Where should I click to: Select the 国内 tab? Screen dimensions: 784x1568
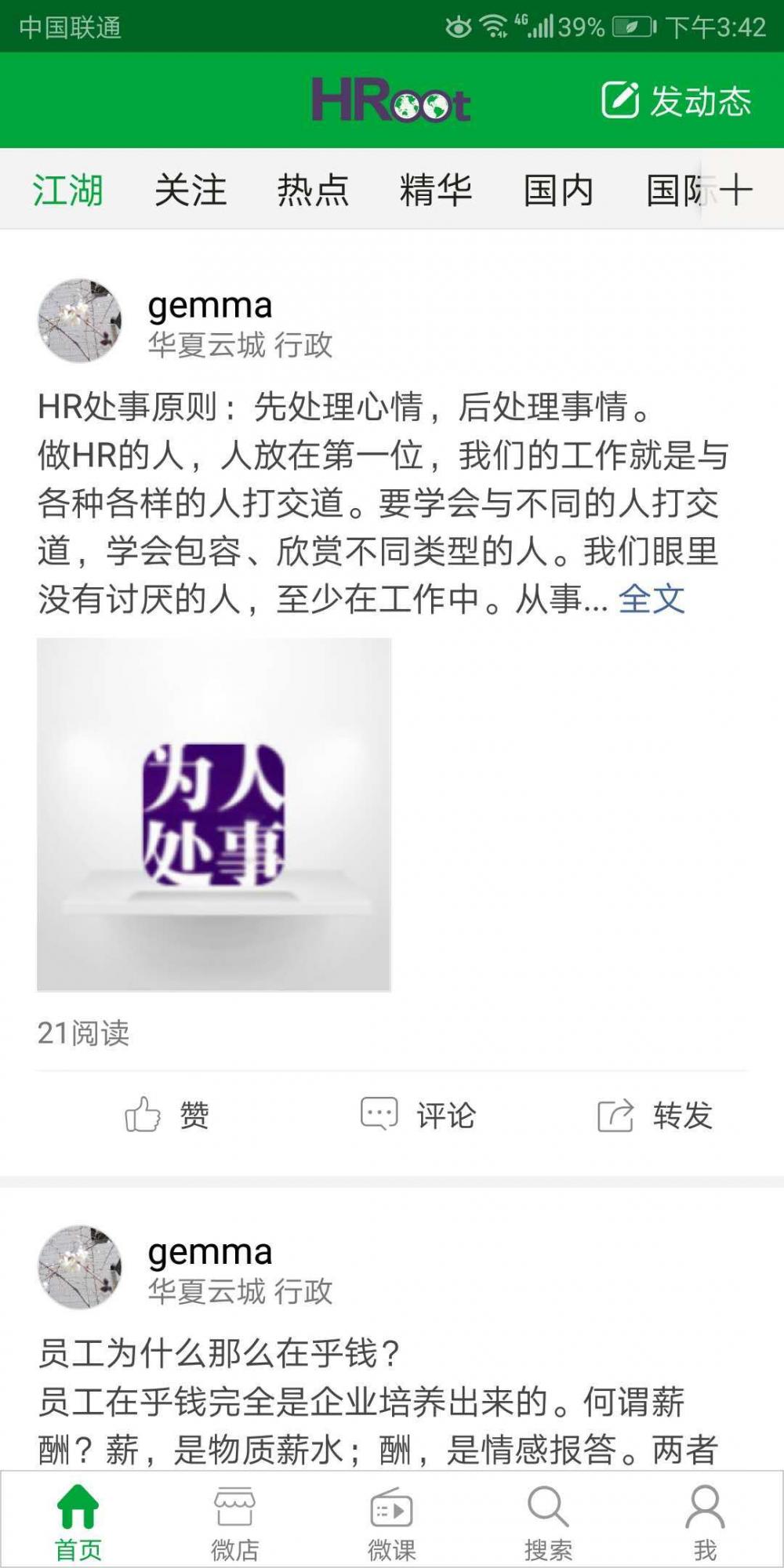coord(558,191)
